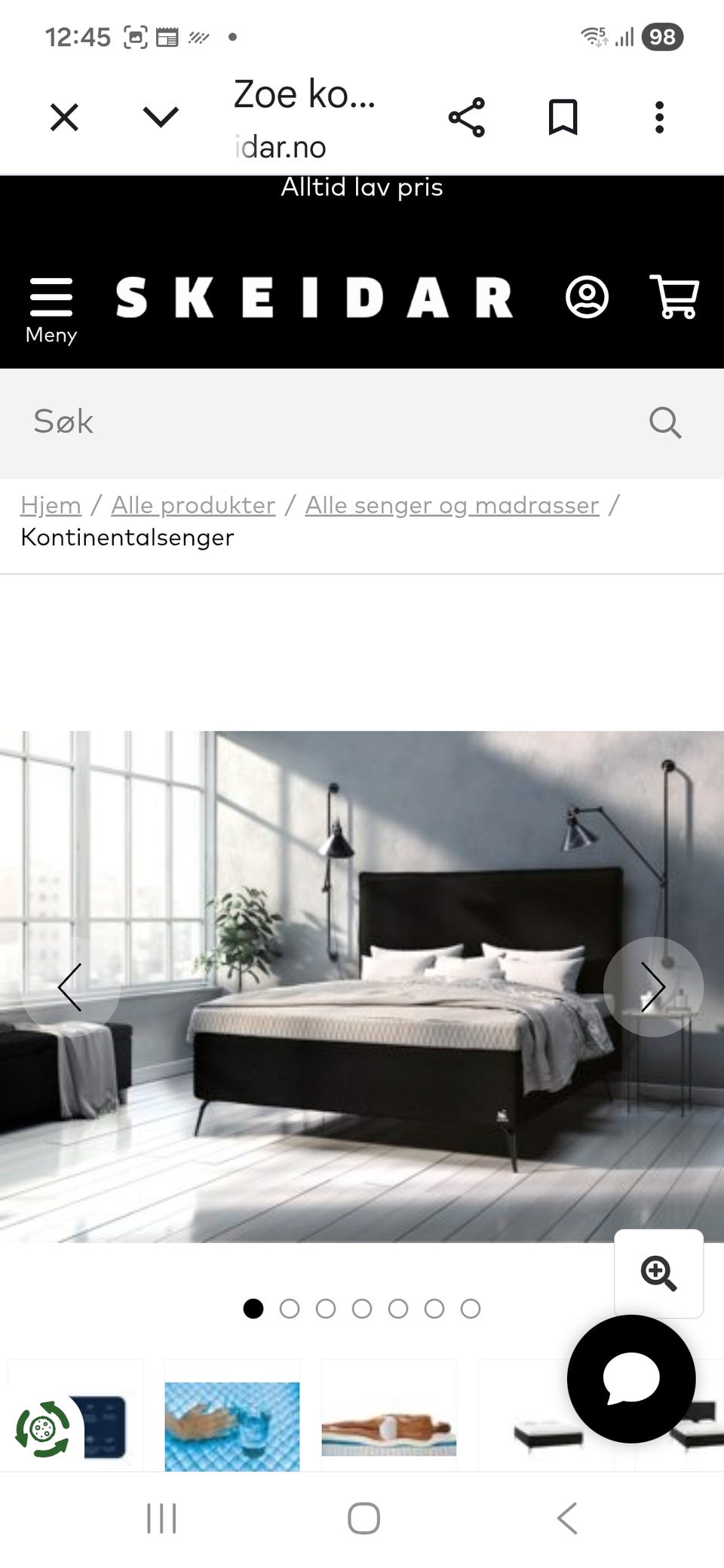Image resolution: width=724 pixels, height=1568 pixels.
Task: Zoom into the product image
Action: 659,1274
